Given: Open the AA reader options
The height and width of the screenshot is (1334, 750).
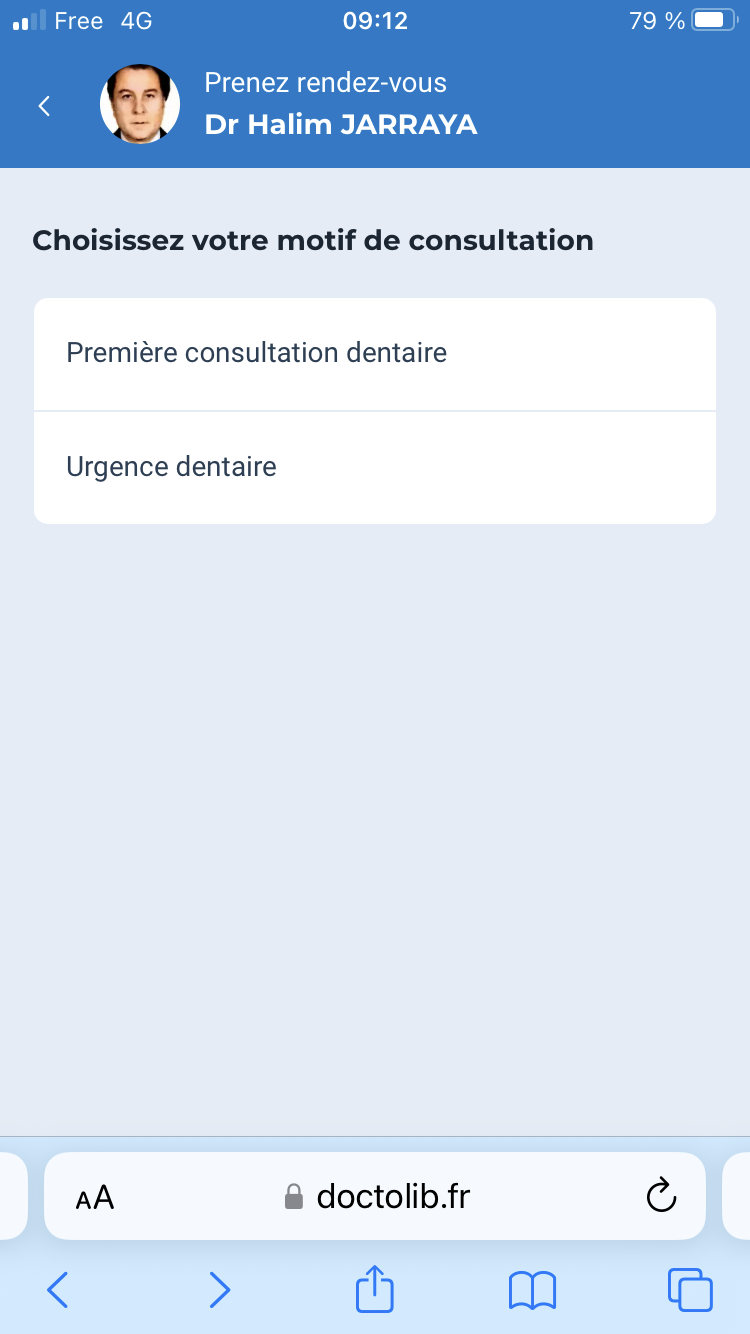Looking at the screenshot, I should click(x=95, y=1197).
